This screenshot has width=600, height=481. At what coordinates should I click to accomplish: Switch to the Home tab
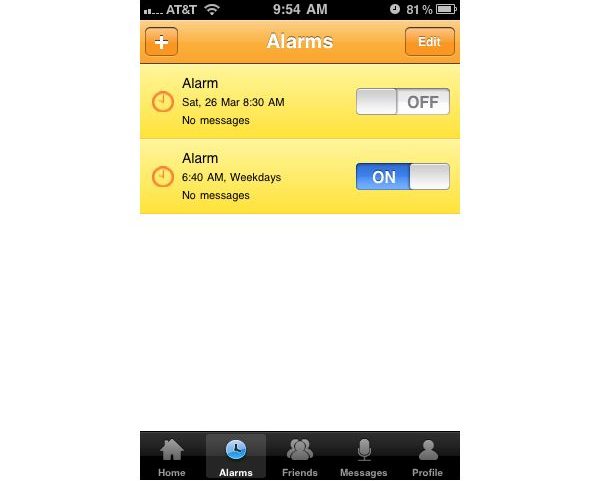pos(172,457)
